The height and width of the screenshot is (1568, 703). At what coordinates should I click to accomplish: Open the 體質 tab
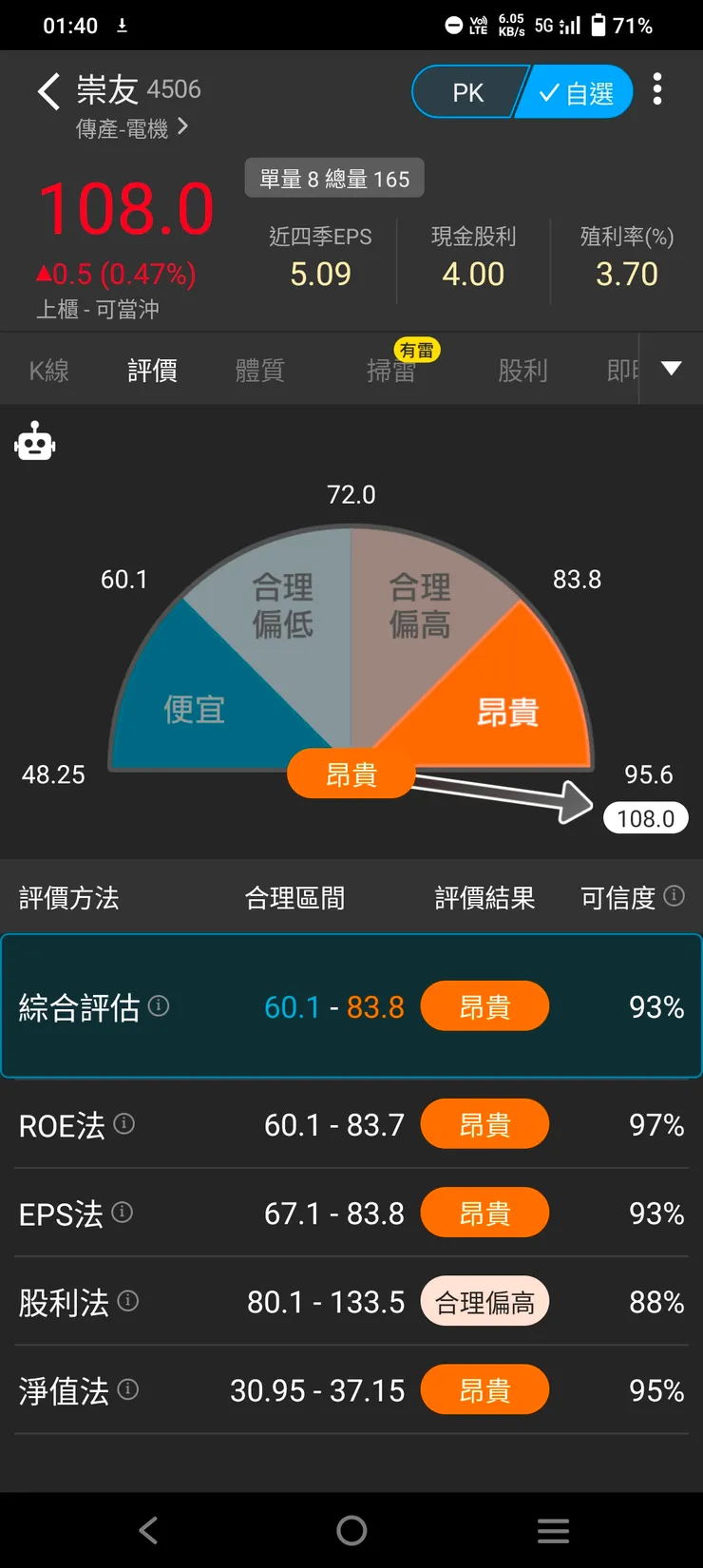tap(259, 370)
